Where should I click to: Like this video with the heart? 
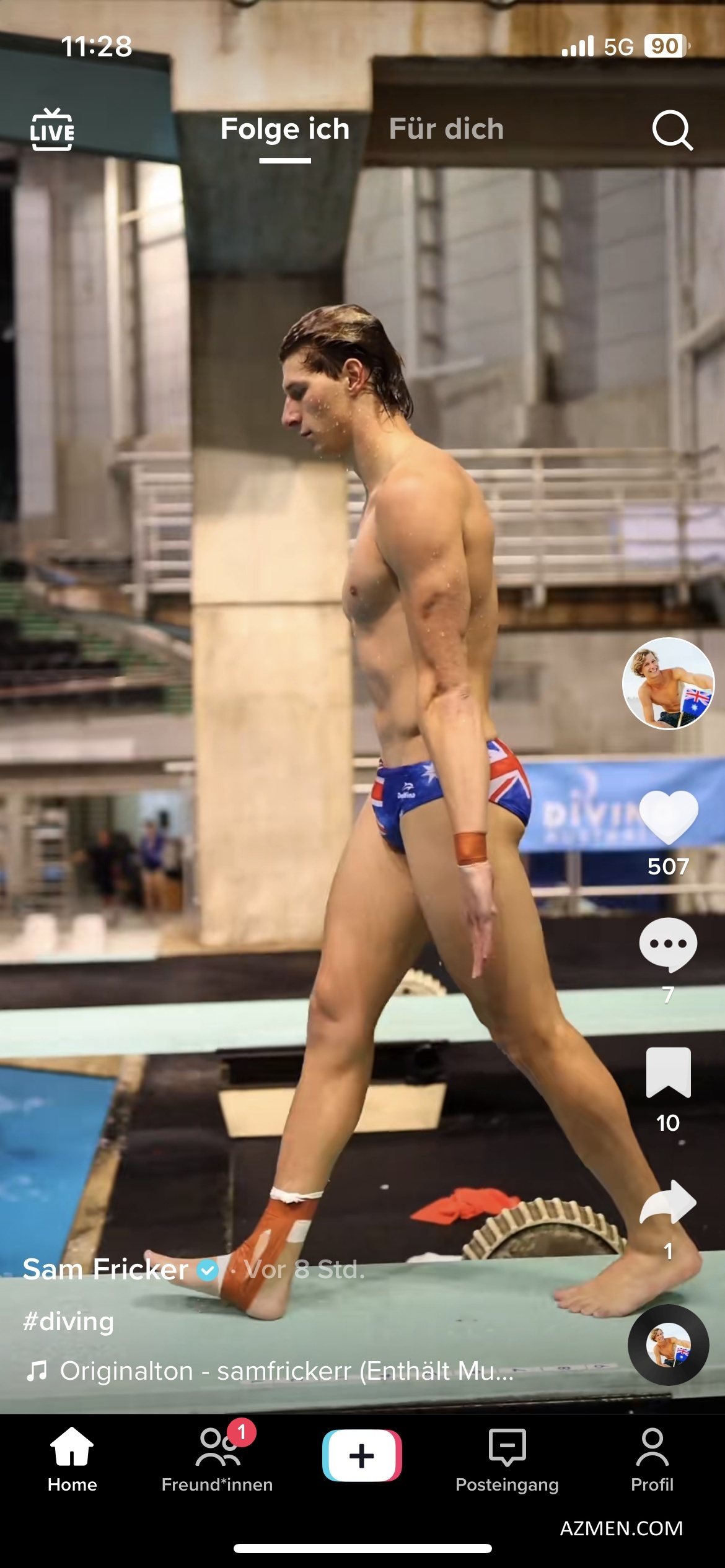[668, 817]
